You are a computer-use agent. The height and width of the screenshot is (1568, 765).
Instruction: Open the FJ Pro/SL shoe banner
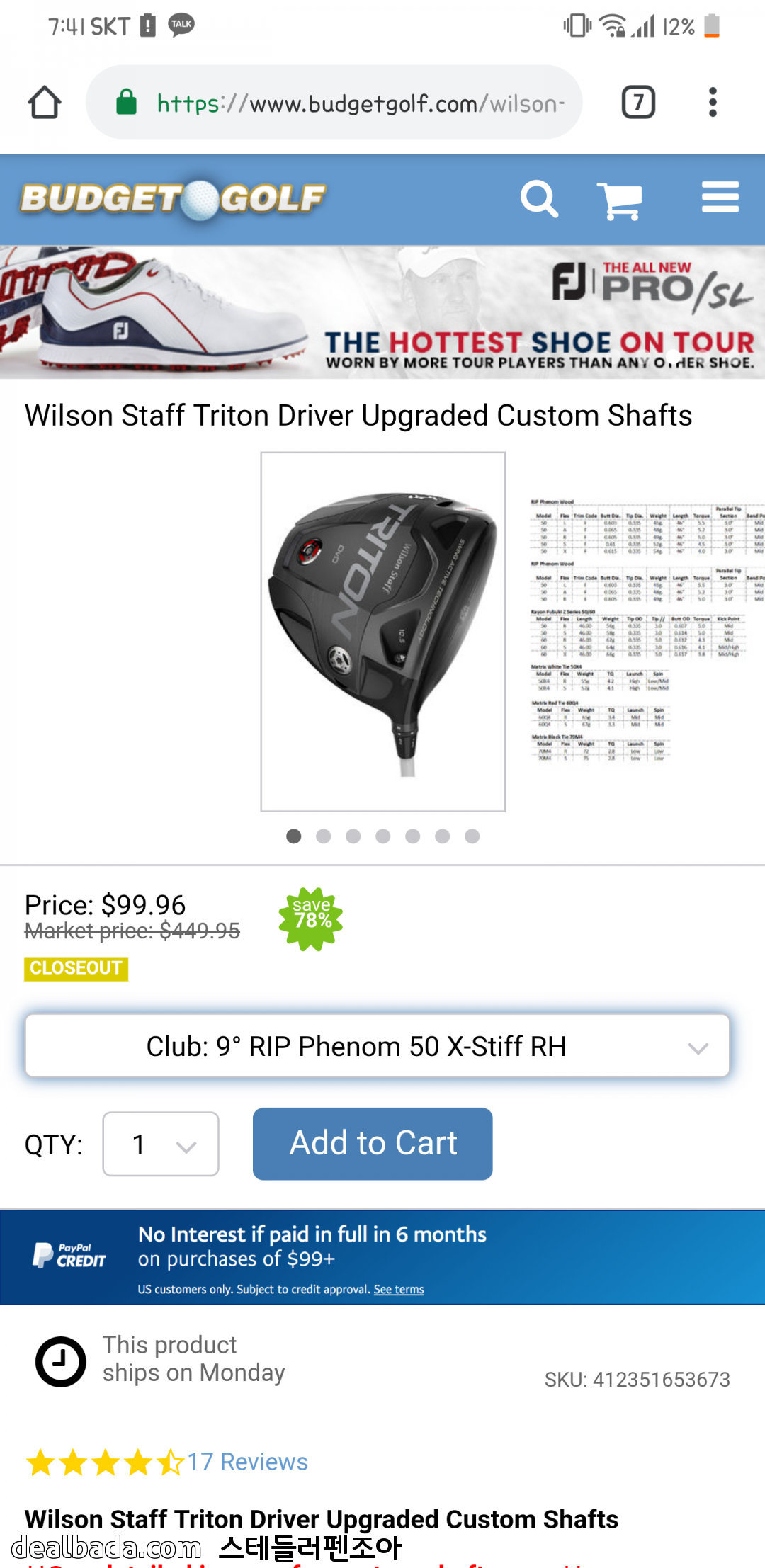[382, 312]
